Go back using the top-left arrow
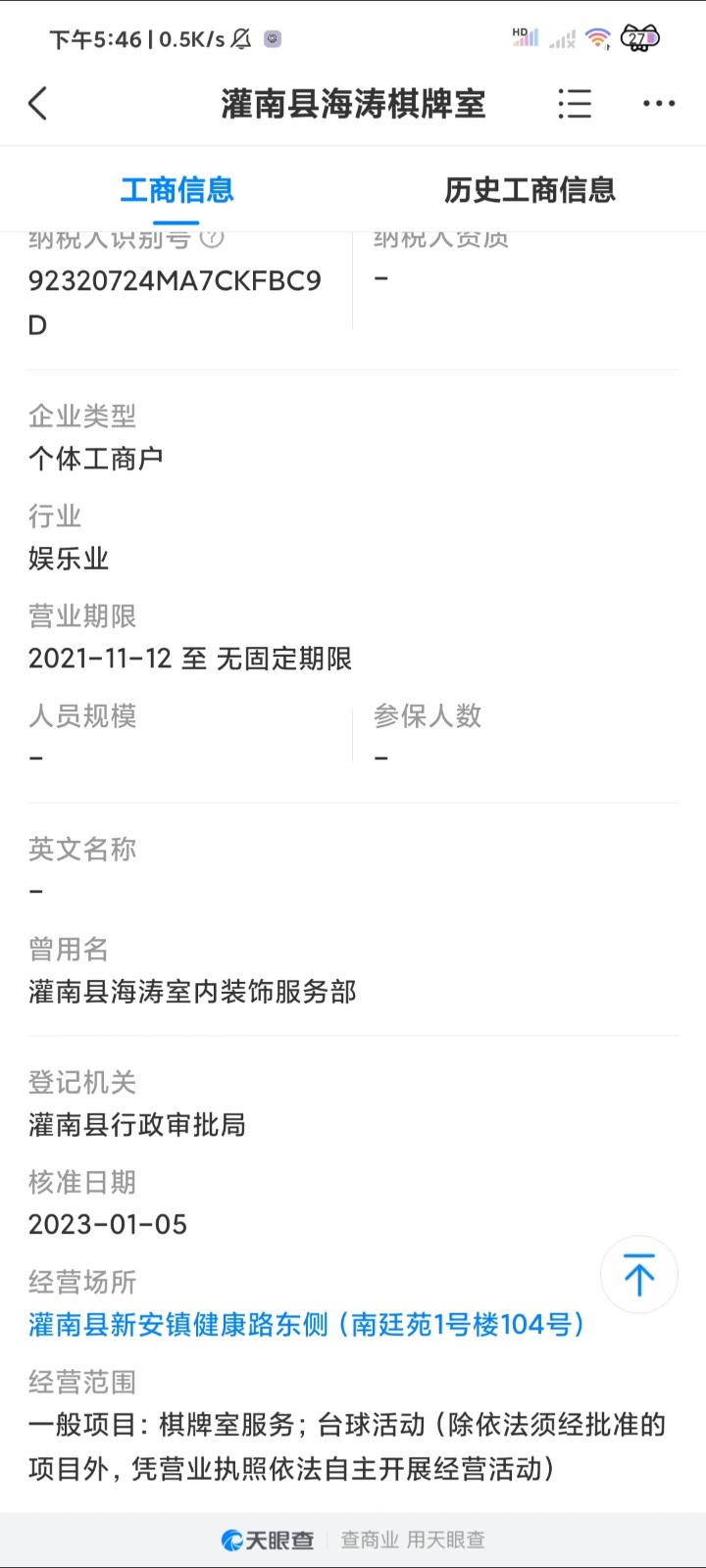The height and width of the screenshot is (1568, 706). coord(38,104)
